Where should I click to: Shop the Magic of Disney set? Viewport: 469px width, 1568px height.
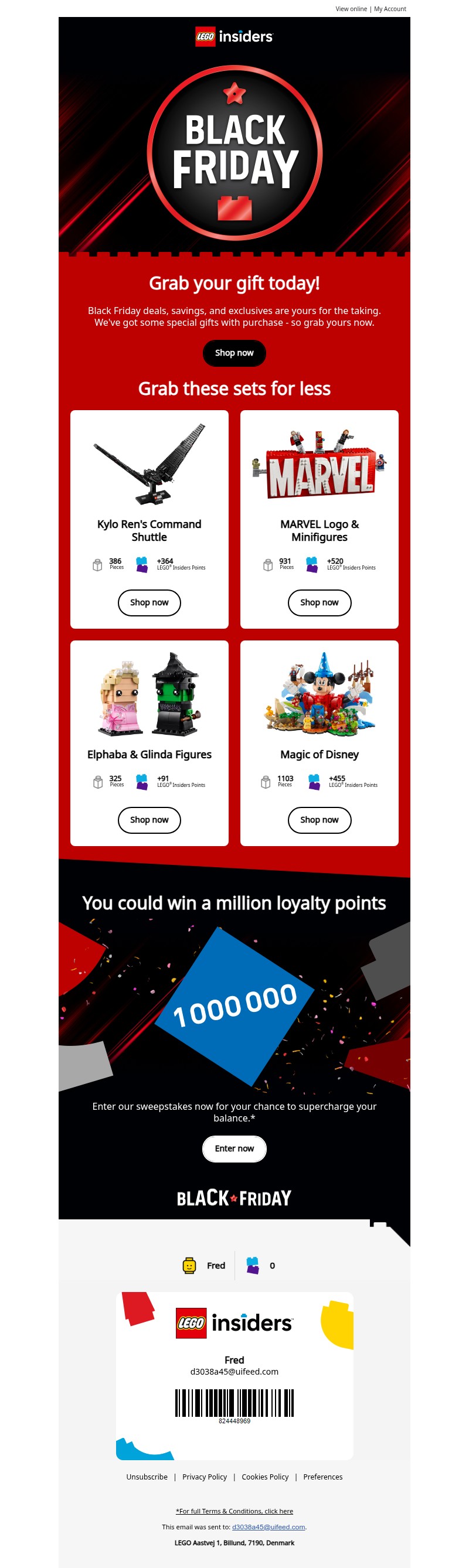[319, 820]
